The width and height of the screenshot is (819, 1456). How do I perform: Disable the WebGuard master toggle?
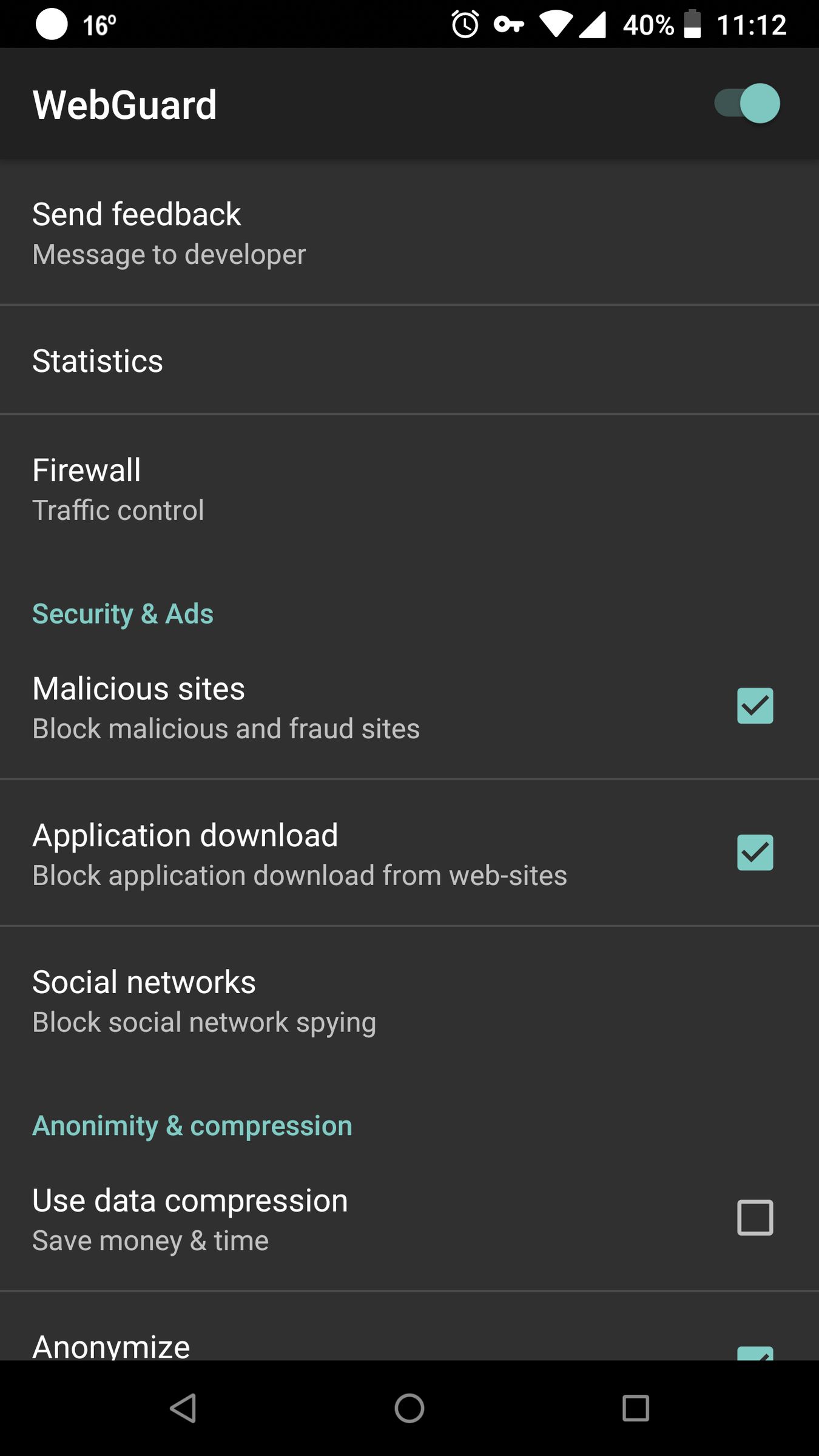coord(747,103)
